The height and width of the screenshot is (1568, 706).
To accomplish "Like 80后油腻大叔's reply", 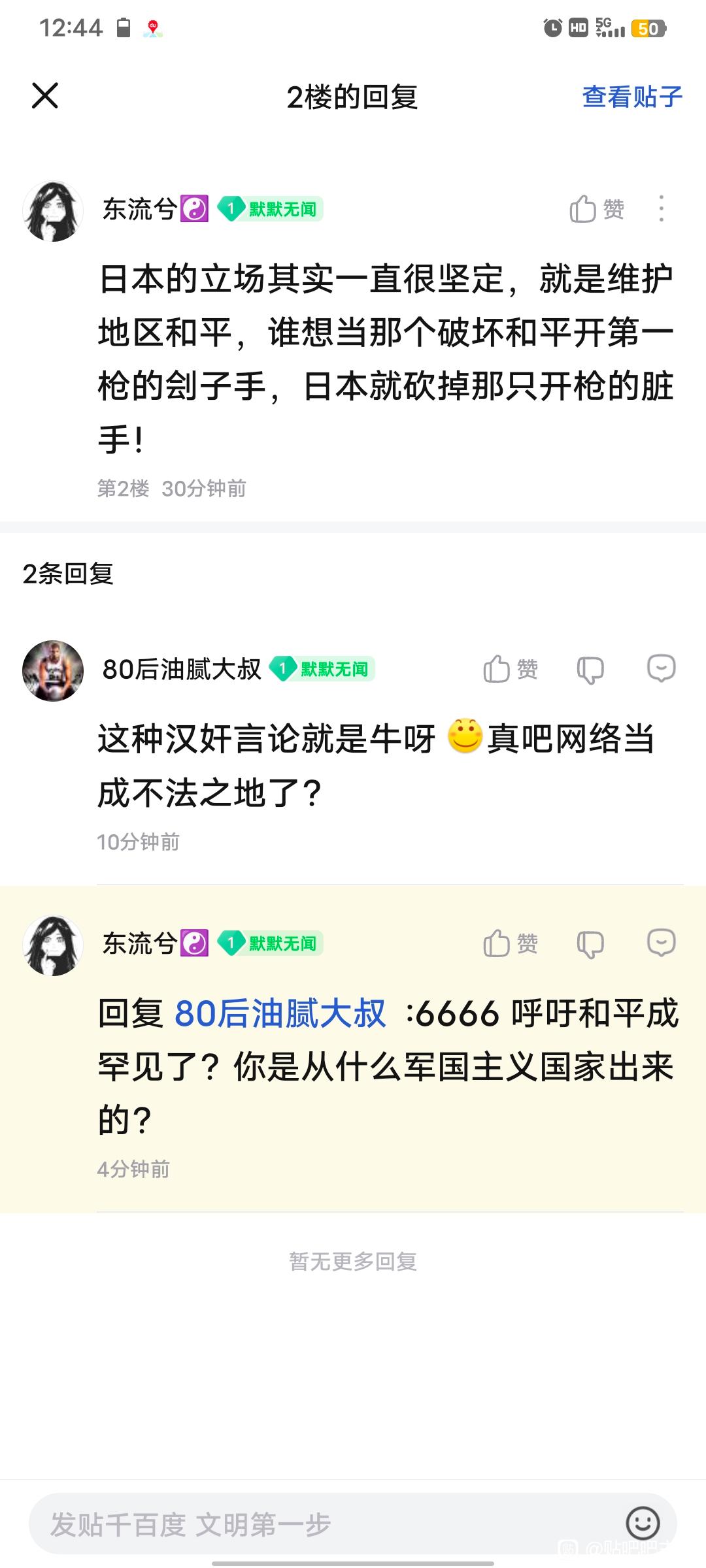I will [x=510, y=669].
